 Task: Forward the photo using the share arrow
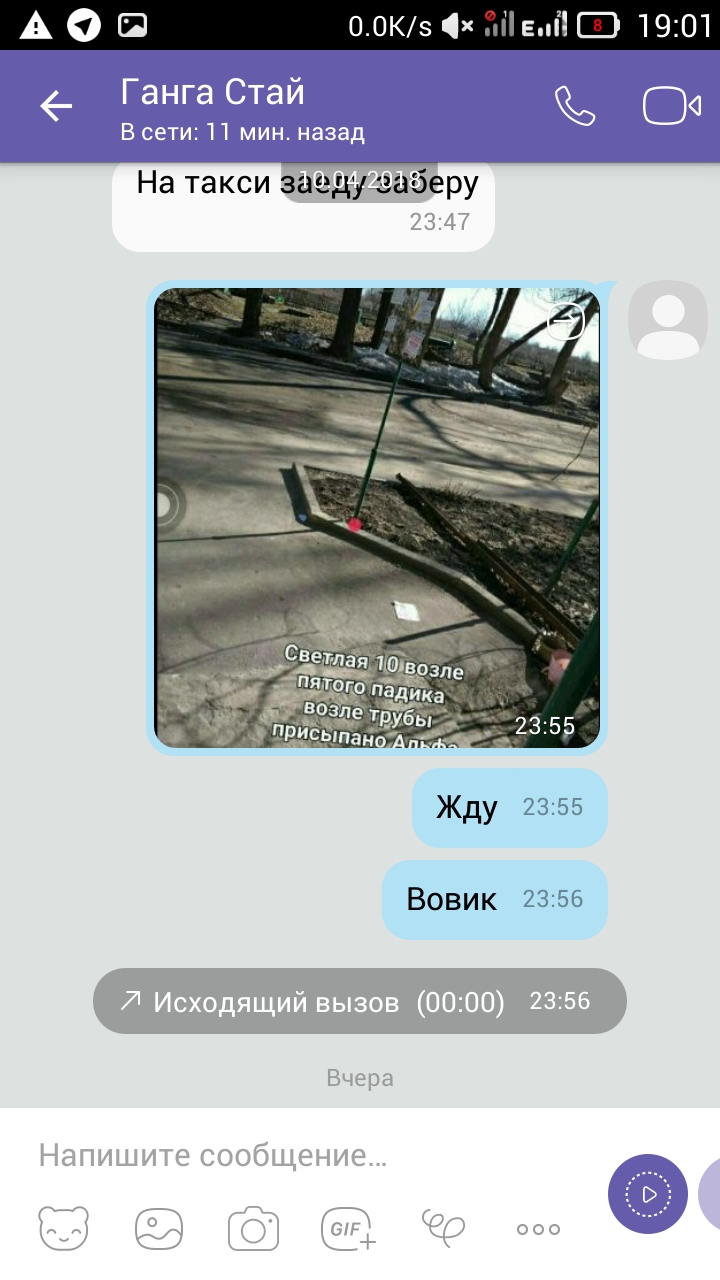[566, 321]
